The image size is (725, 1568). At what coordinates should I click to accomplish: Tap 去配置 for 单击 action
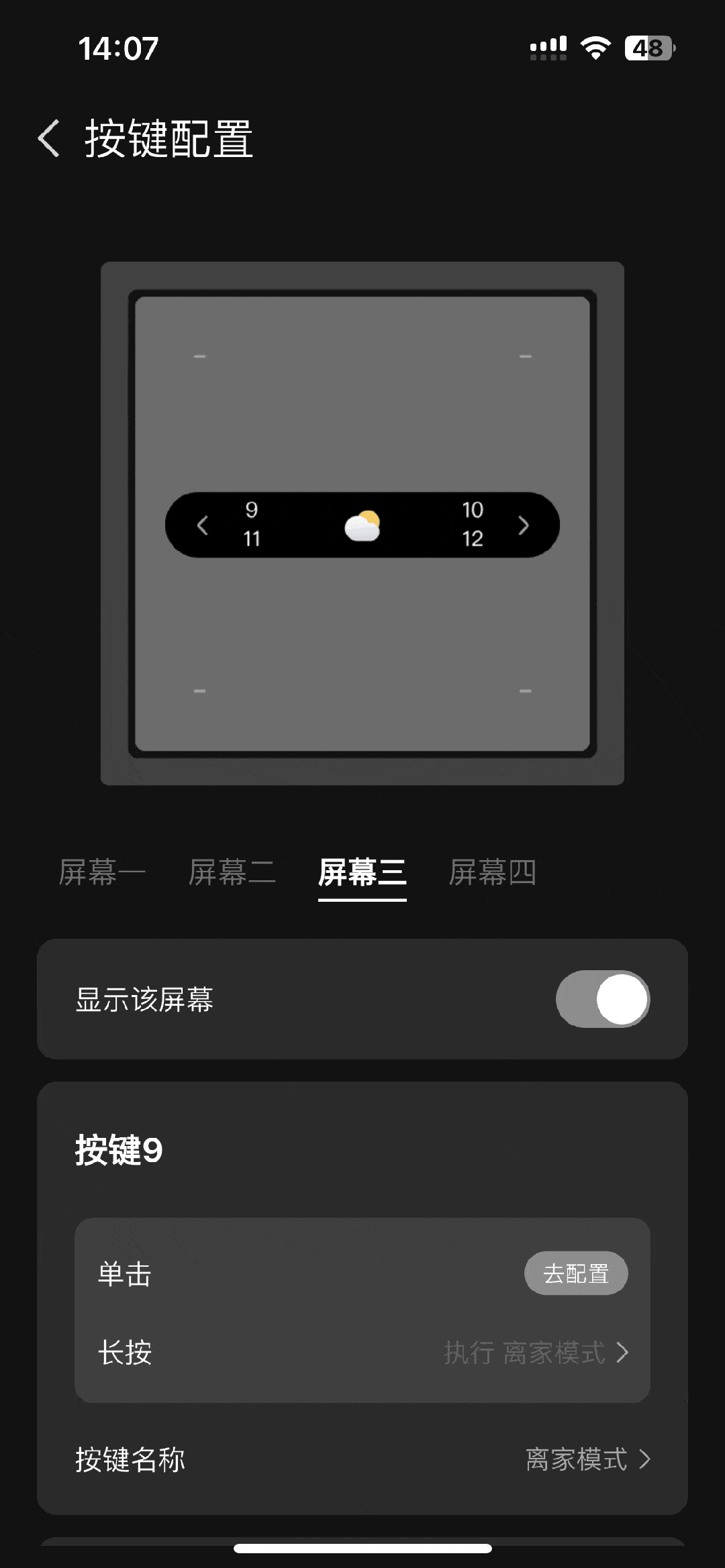tap(575, 1273)
